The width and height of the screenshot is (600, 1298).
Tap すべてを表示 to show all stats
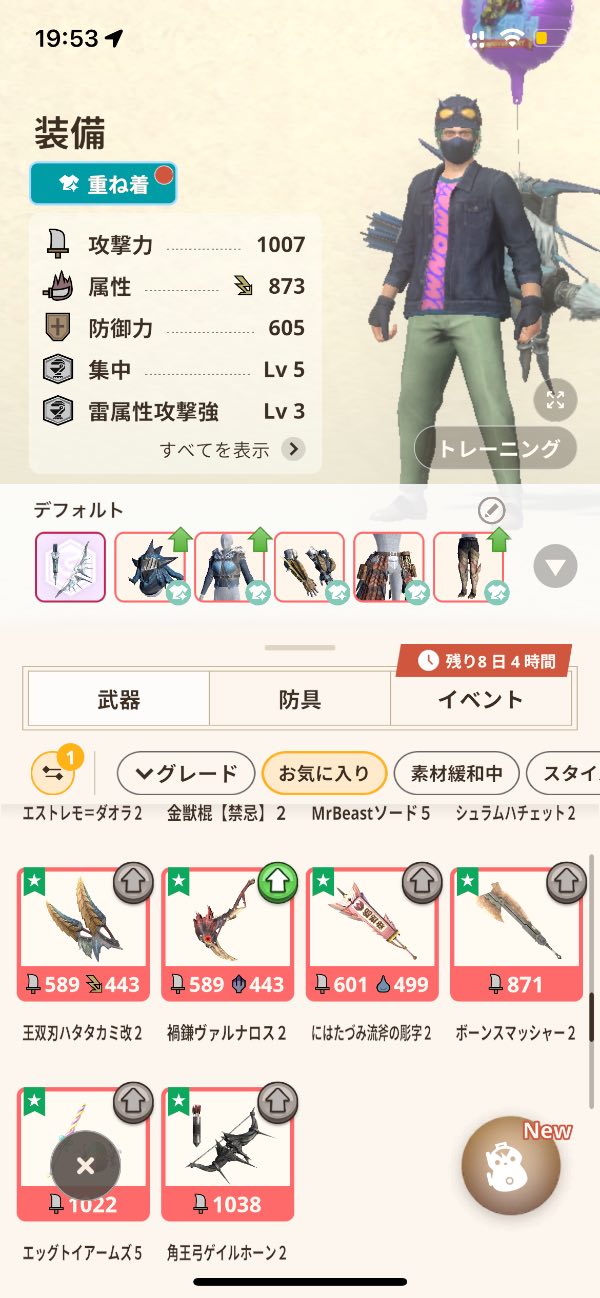232,449
